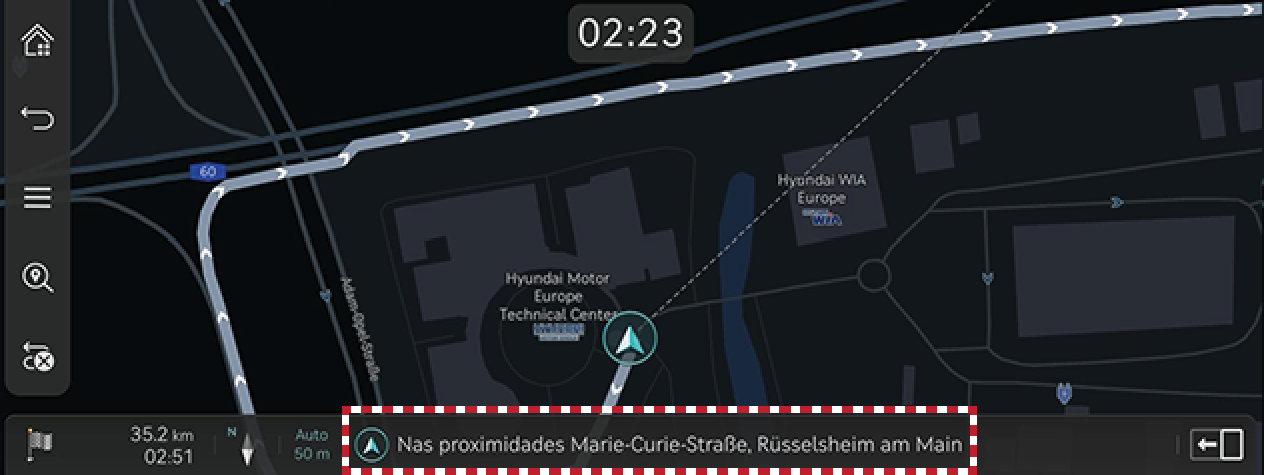Toggle the split screen panel
The height and width of the screenshot is (475, 1264).
pos(1216,444)
